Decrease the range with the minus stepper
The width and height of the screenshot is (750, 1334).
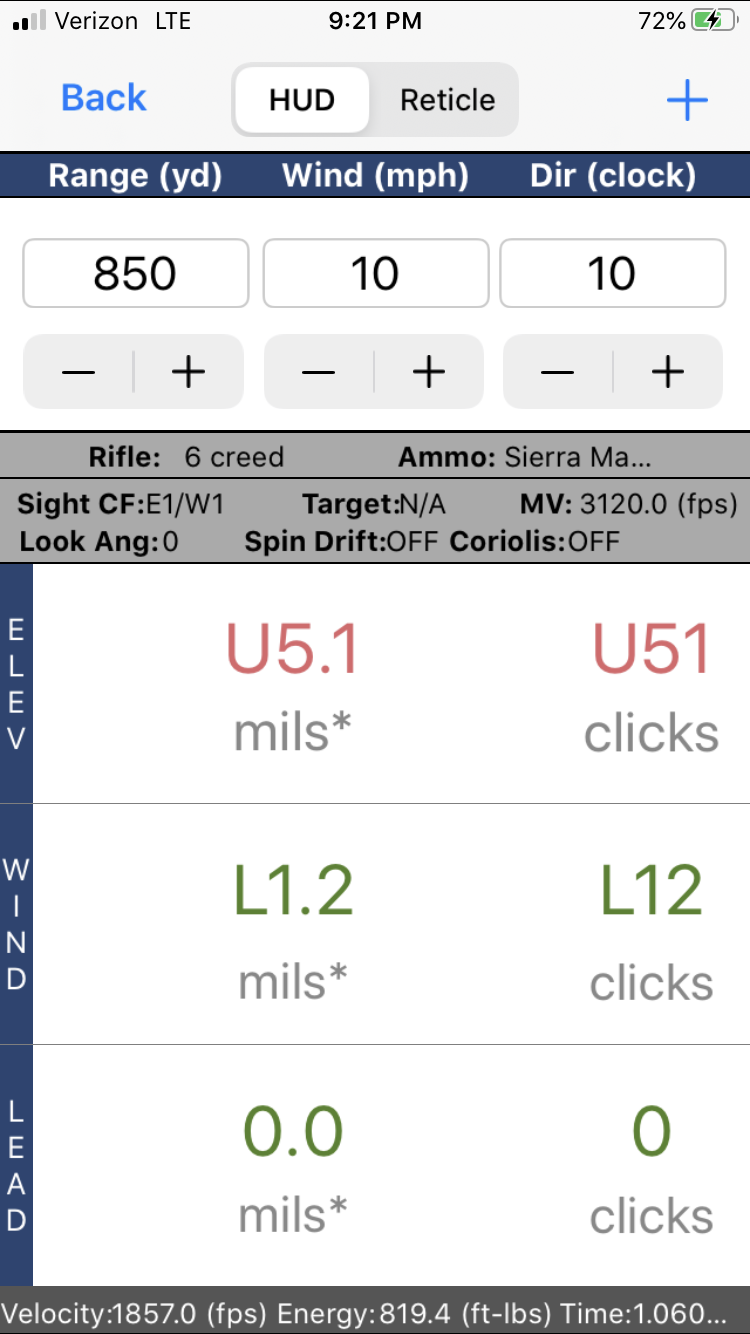pos(78,372)
